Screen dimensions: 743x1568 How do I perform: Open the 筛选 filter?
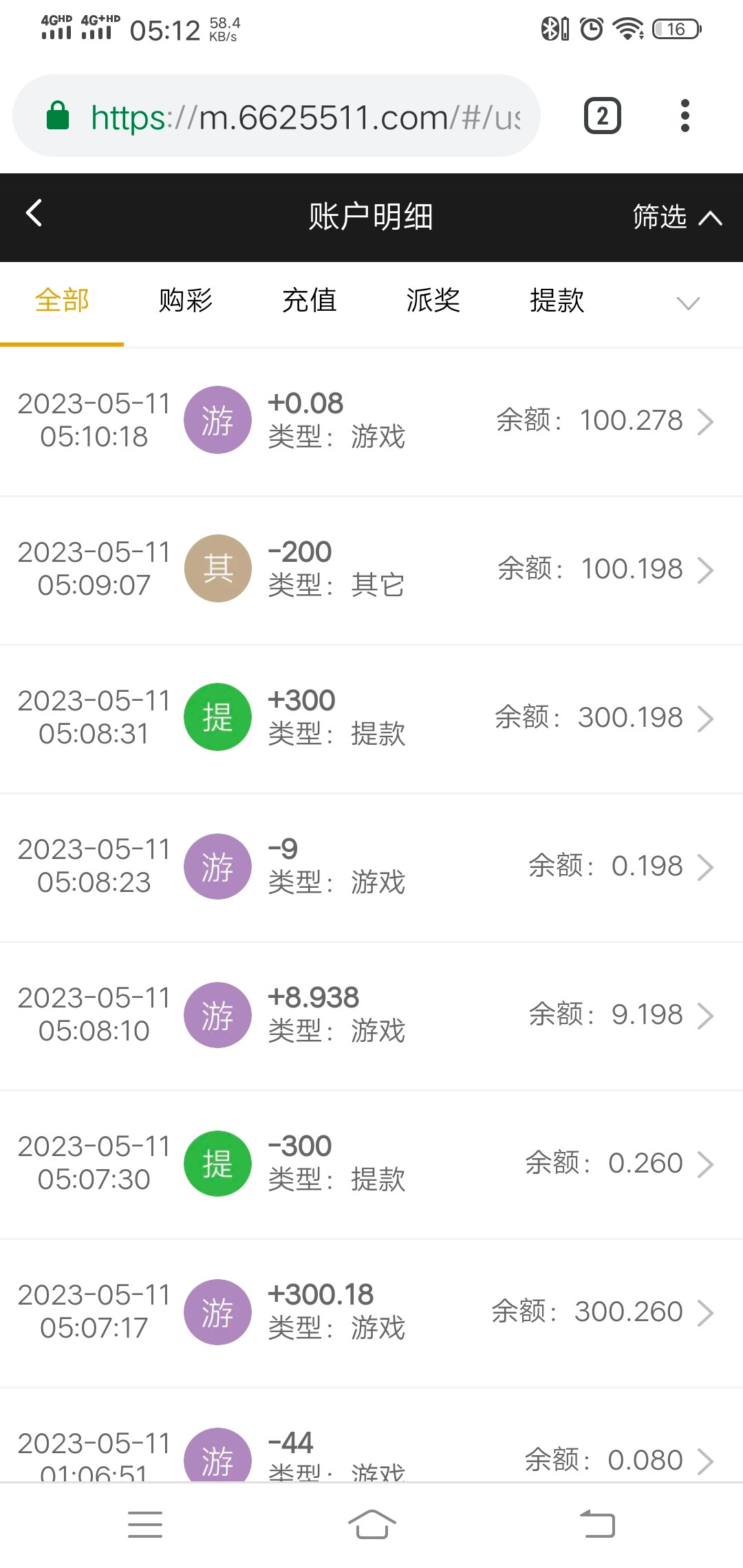coord(676,217)
